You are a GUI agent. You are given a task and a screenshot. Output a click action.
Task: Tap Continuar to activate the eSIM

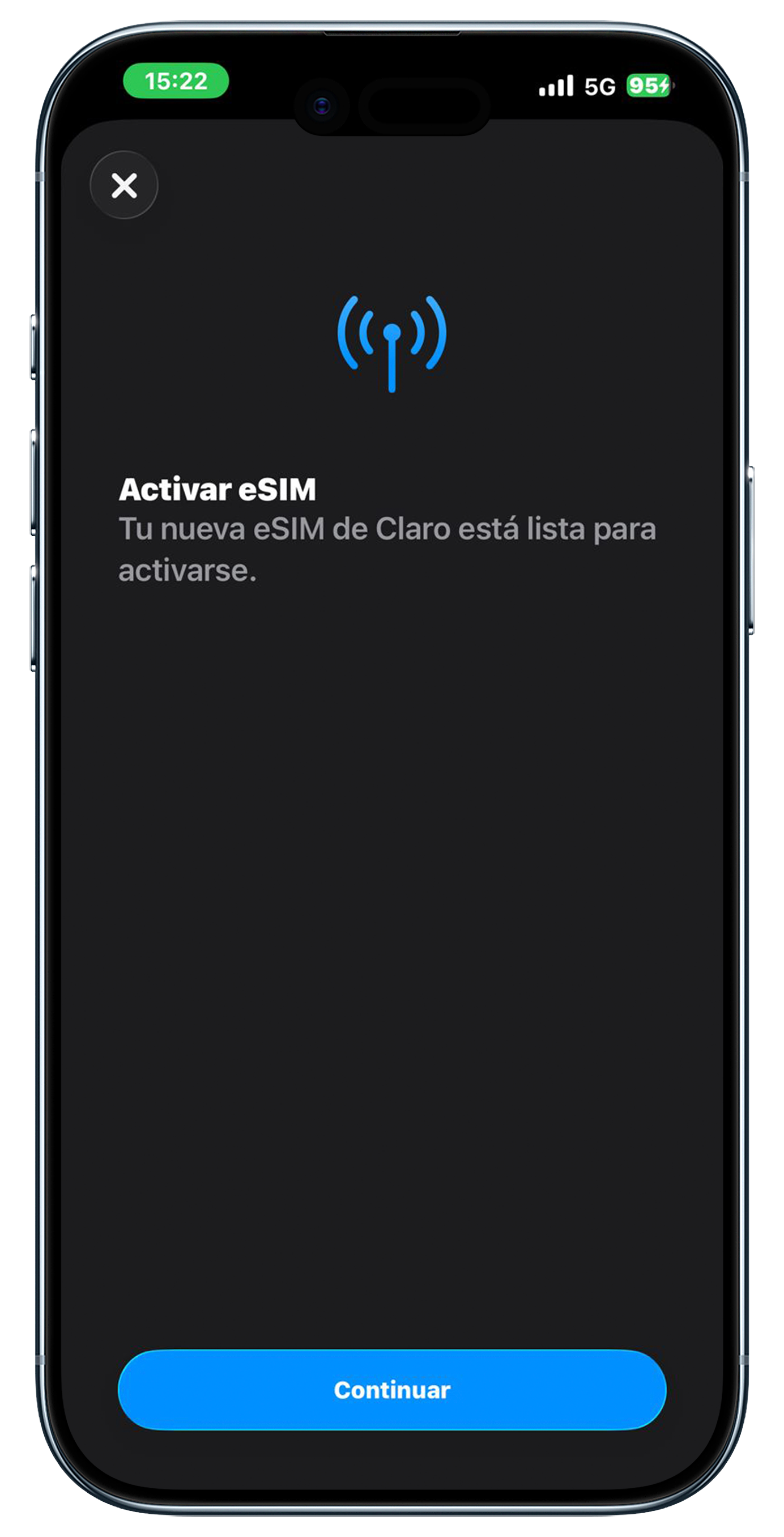click(391, 1390)
